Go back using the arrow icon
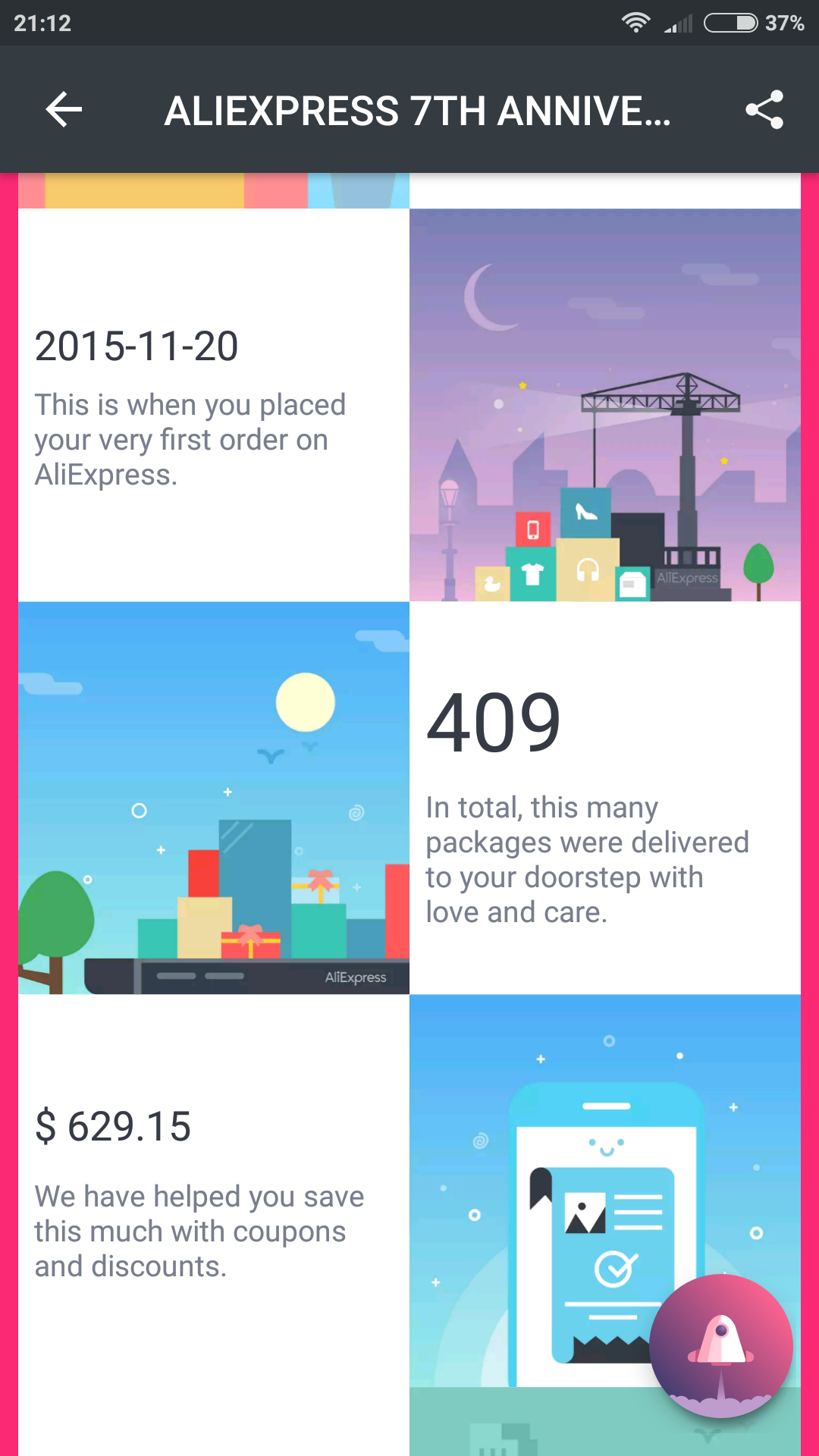This screenshot has width=819, height=1456. [64, 110]
